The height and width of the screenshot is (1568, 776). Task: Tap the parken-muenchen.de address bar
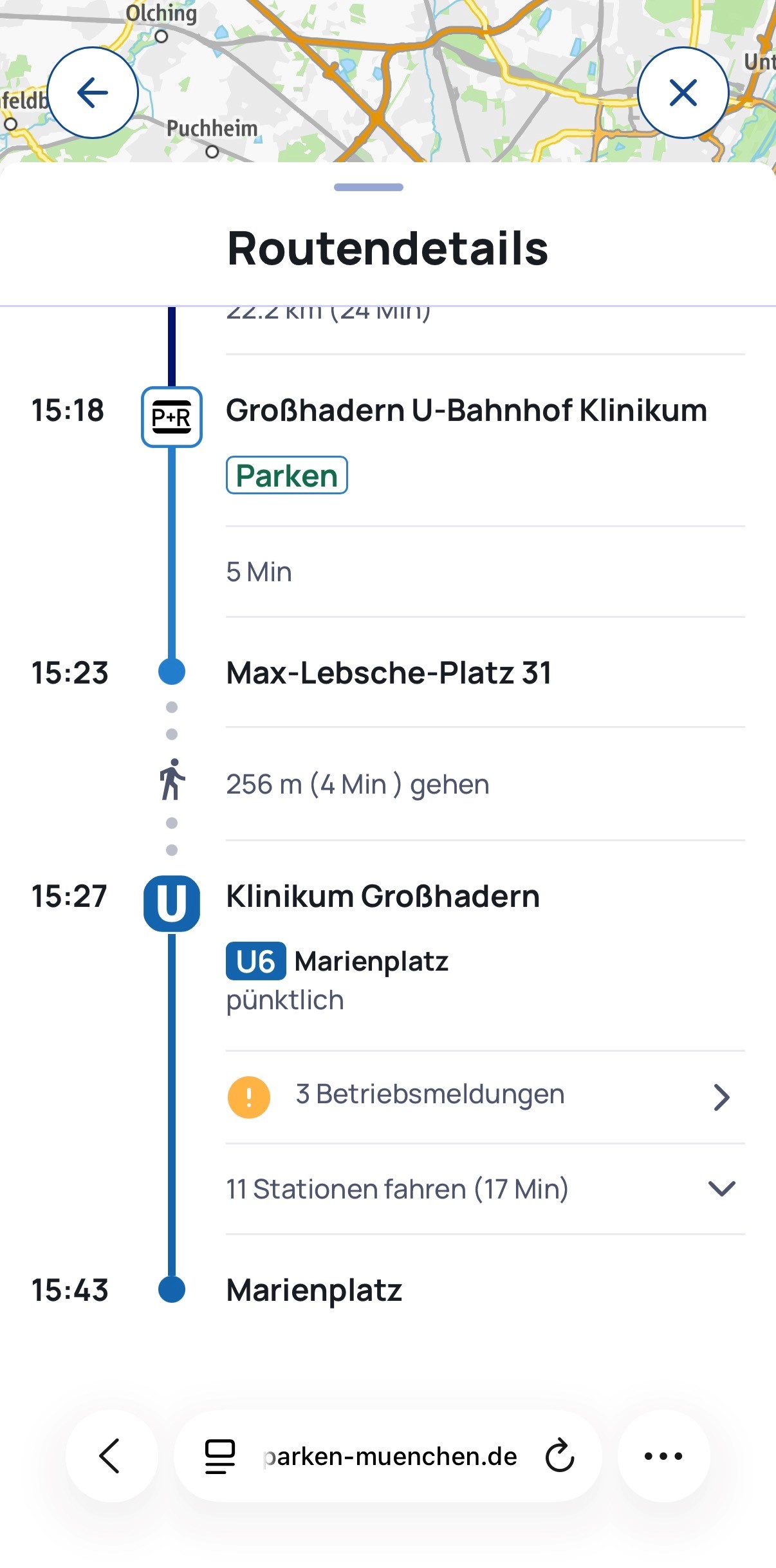[390, 1455]
